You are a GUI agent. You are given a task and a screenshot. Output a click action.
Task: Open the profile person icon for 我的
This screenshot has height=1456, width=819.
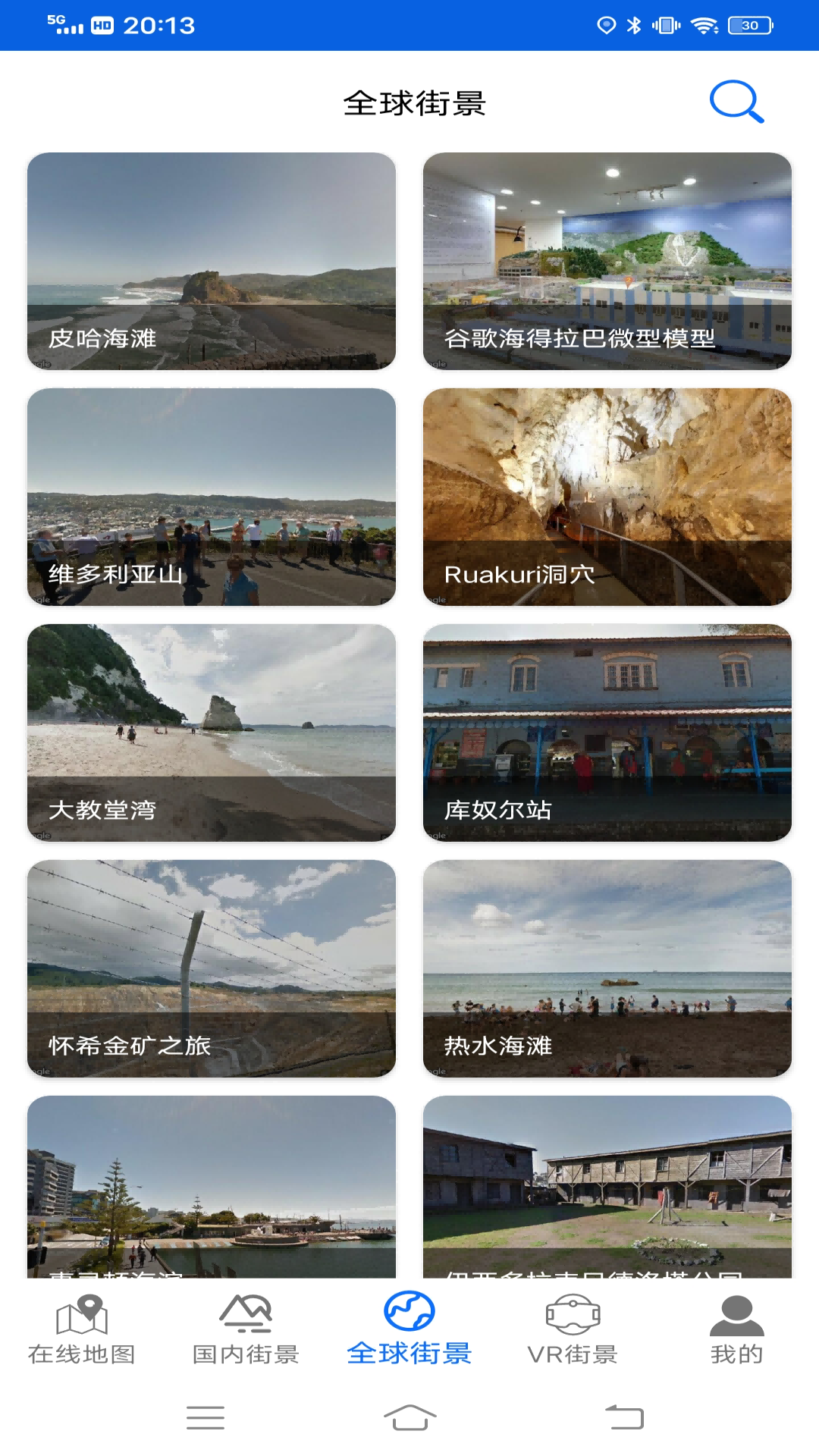[736, 1310]
